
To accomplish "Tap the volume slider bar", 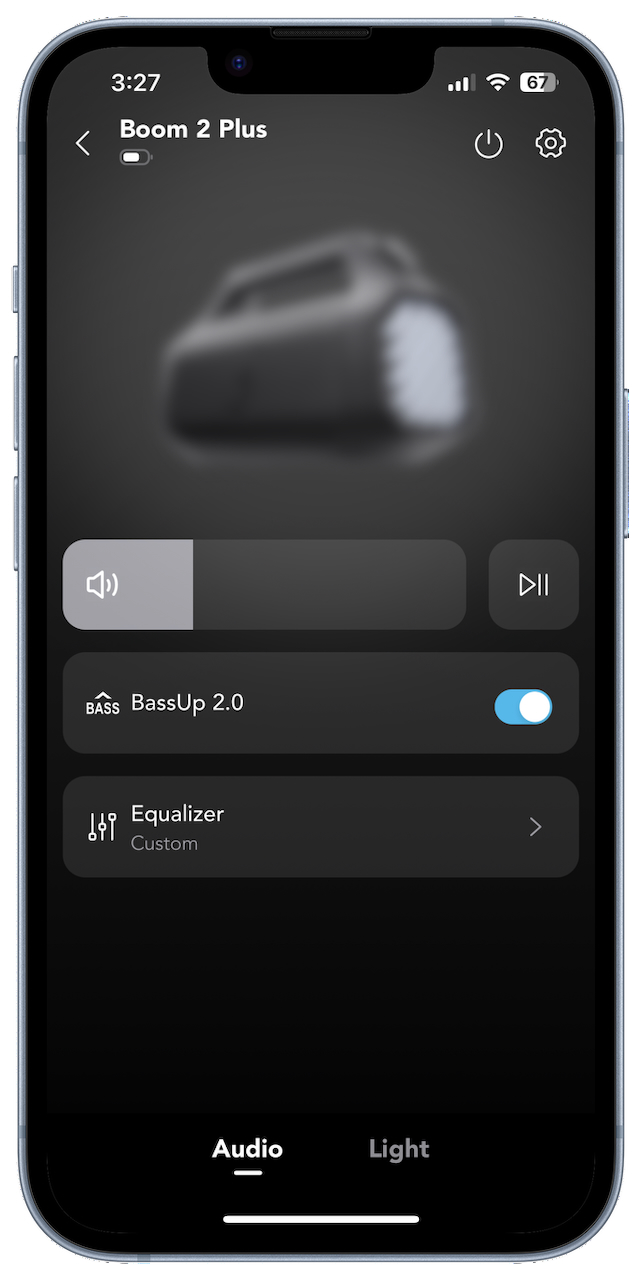I will coord(264,585).
